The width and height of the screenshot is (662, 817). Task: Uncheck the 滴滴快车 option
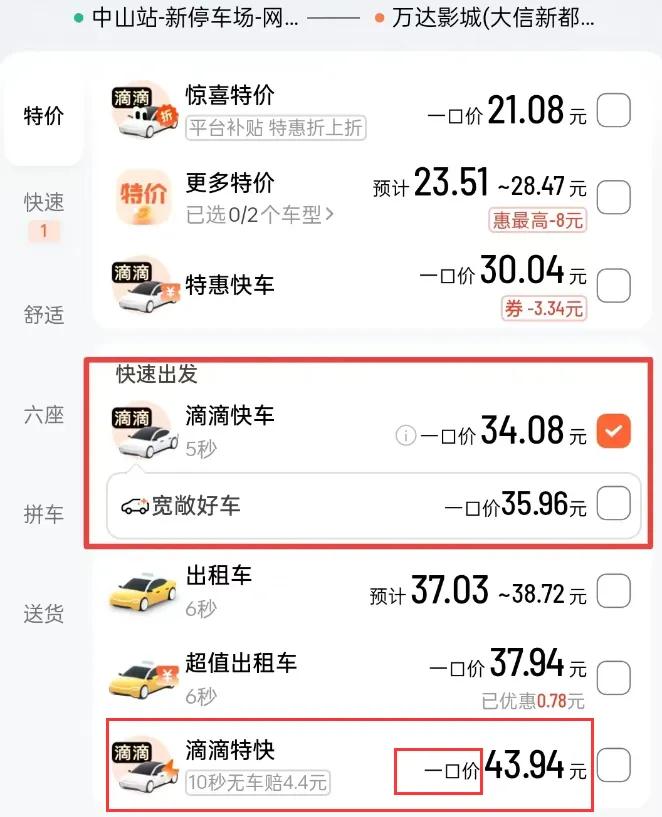pyautogui.click(x=613, y=432)
